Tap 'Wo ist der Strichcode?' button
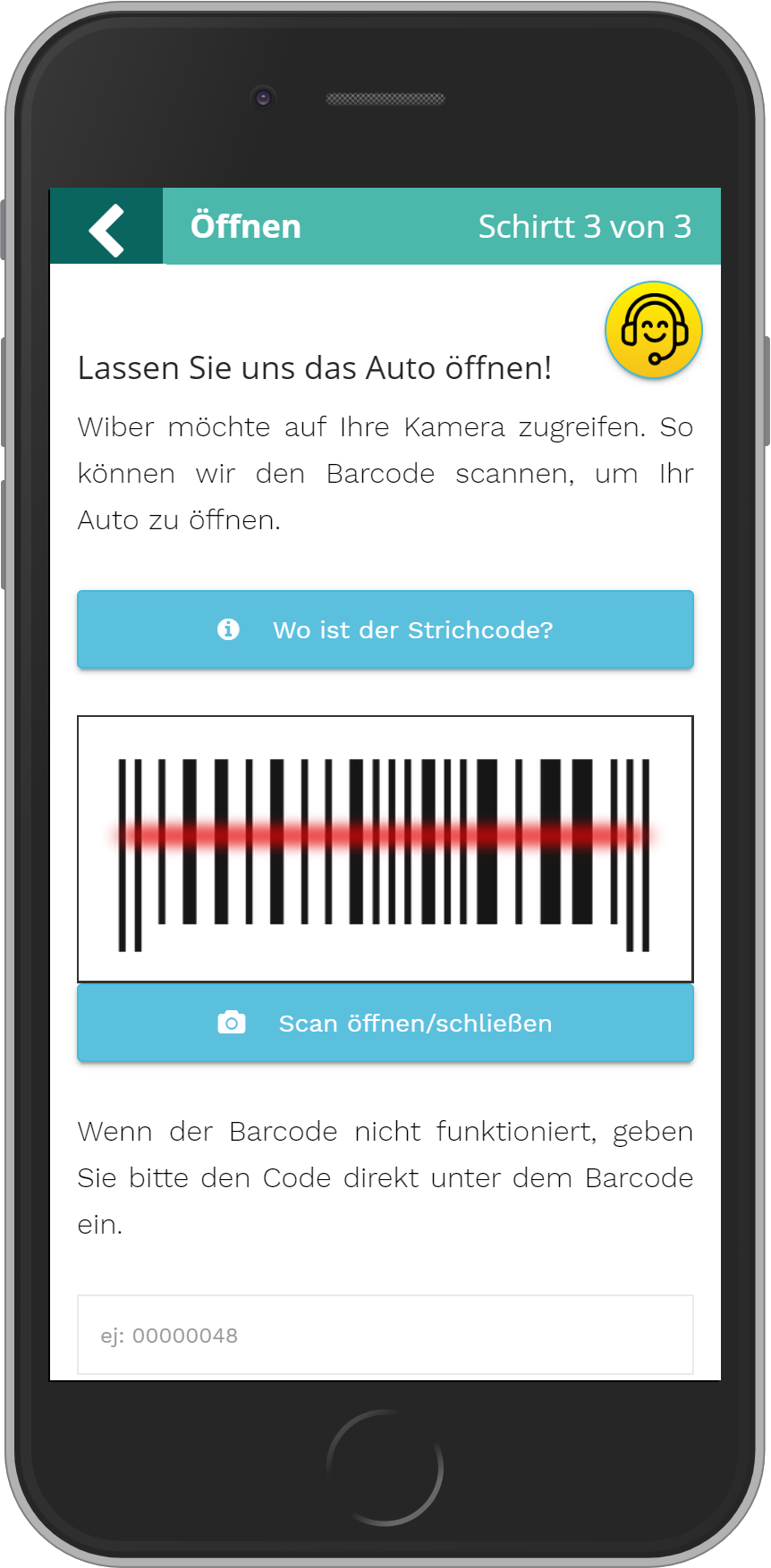Image resolution: width=771 pixels, height=1568 pixels. point(385,629)
